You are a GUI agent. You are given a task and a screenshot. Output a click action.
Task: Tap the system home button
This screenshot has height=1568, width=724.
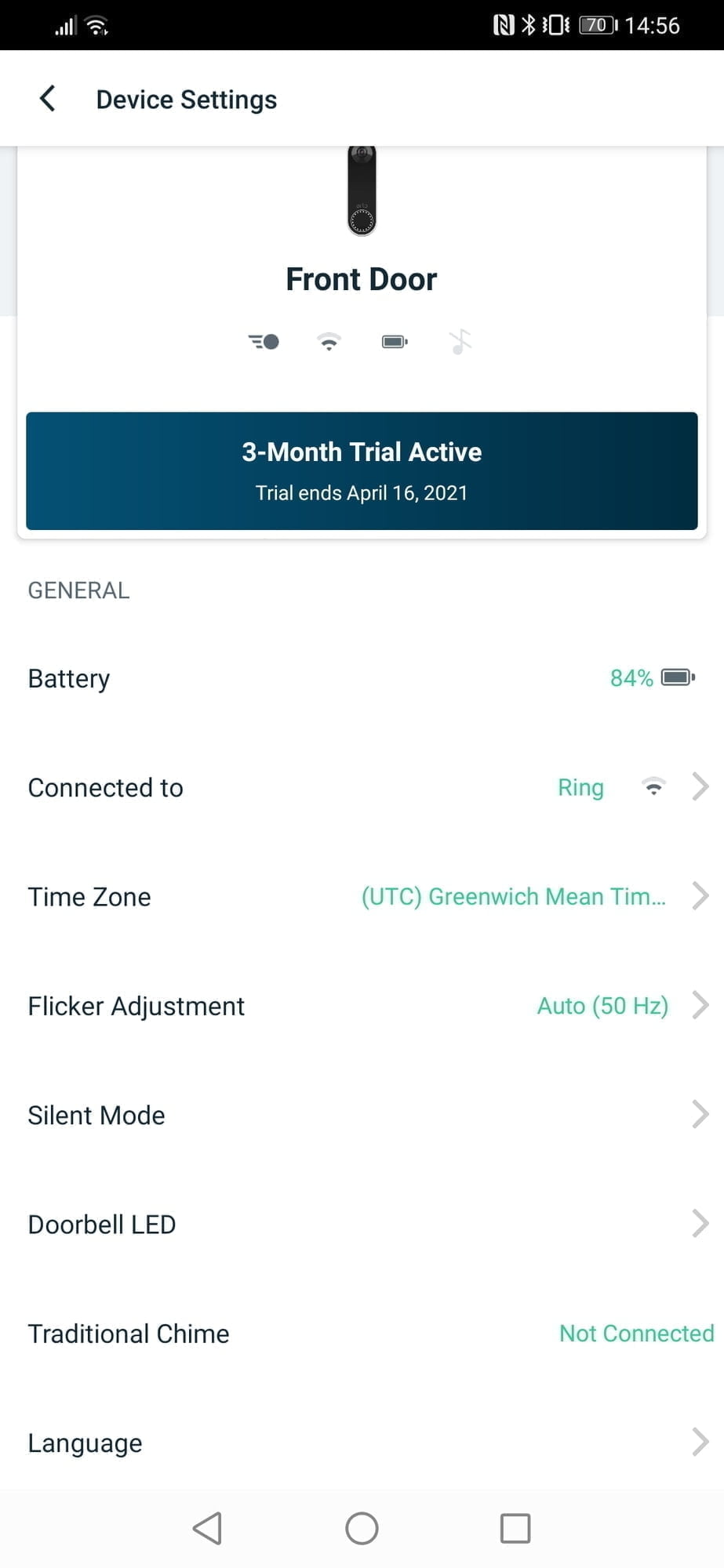(362, 1528)
